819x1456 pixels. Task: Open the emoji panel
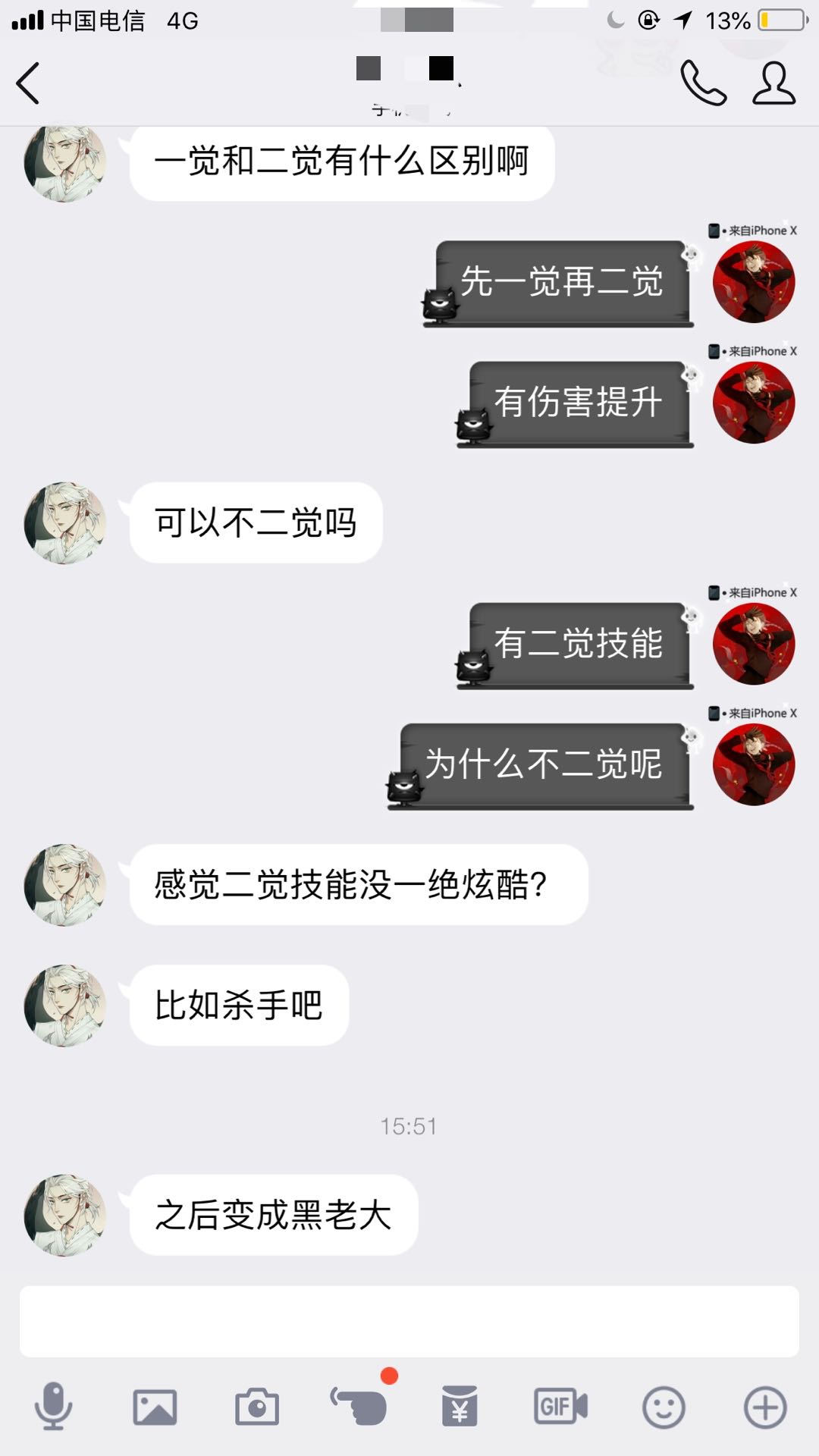(x=664, y=1407)
